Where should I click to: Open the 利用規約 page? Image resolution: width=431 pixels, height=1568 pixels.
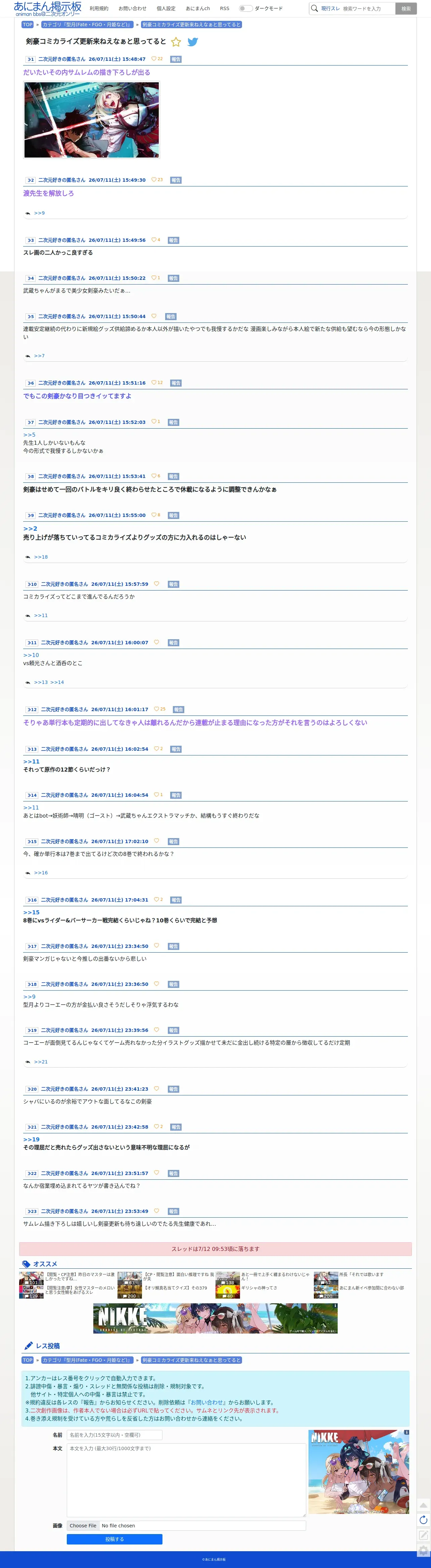[99, 8]
